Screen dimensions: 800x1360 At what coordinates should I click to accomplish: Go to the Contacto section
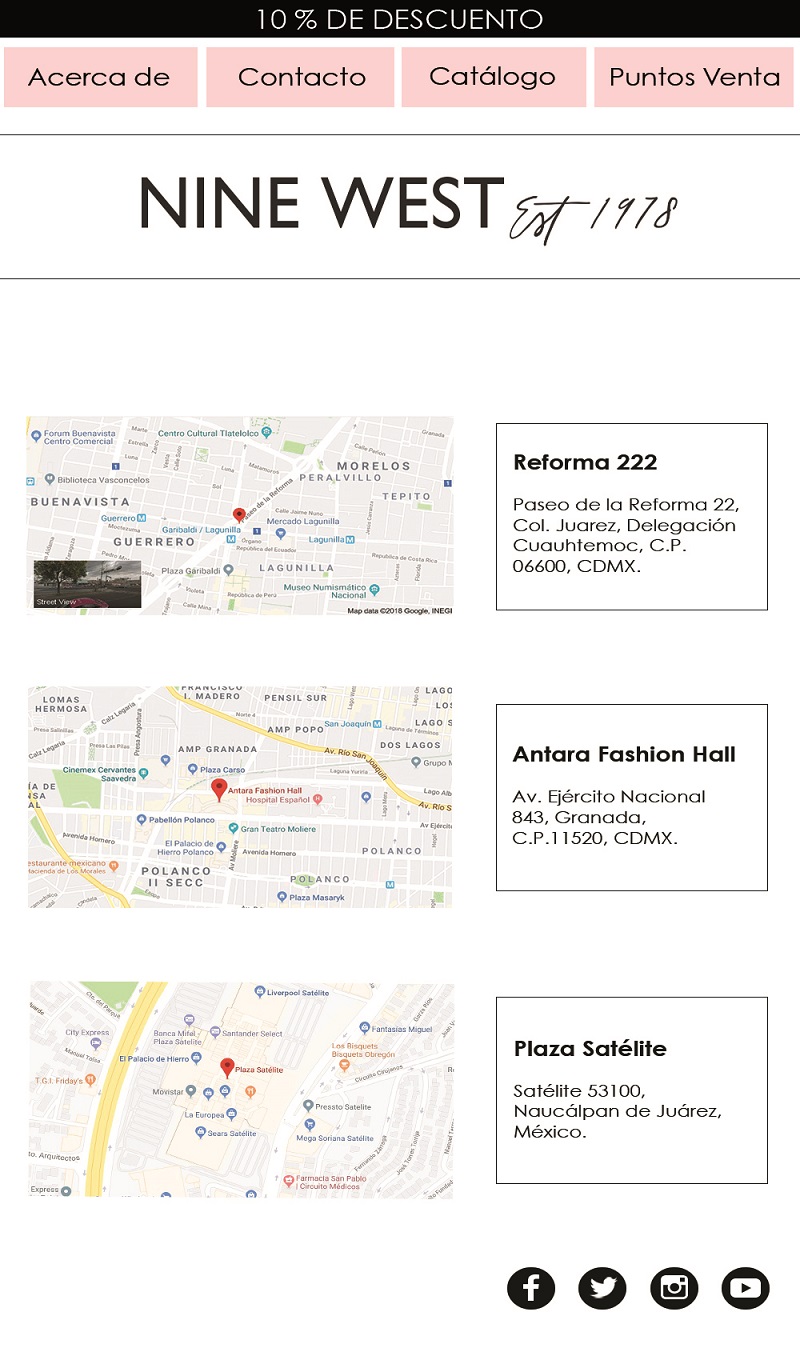(x=301, y=77)
